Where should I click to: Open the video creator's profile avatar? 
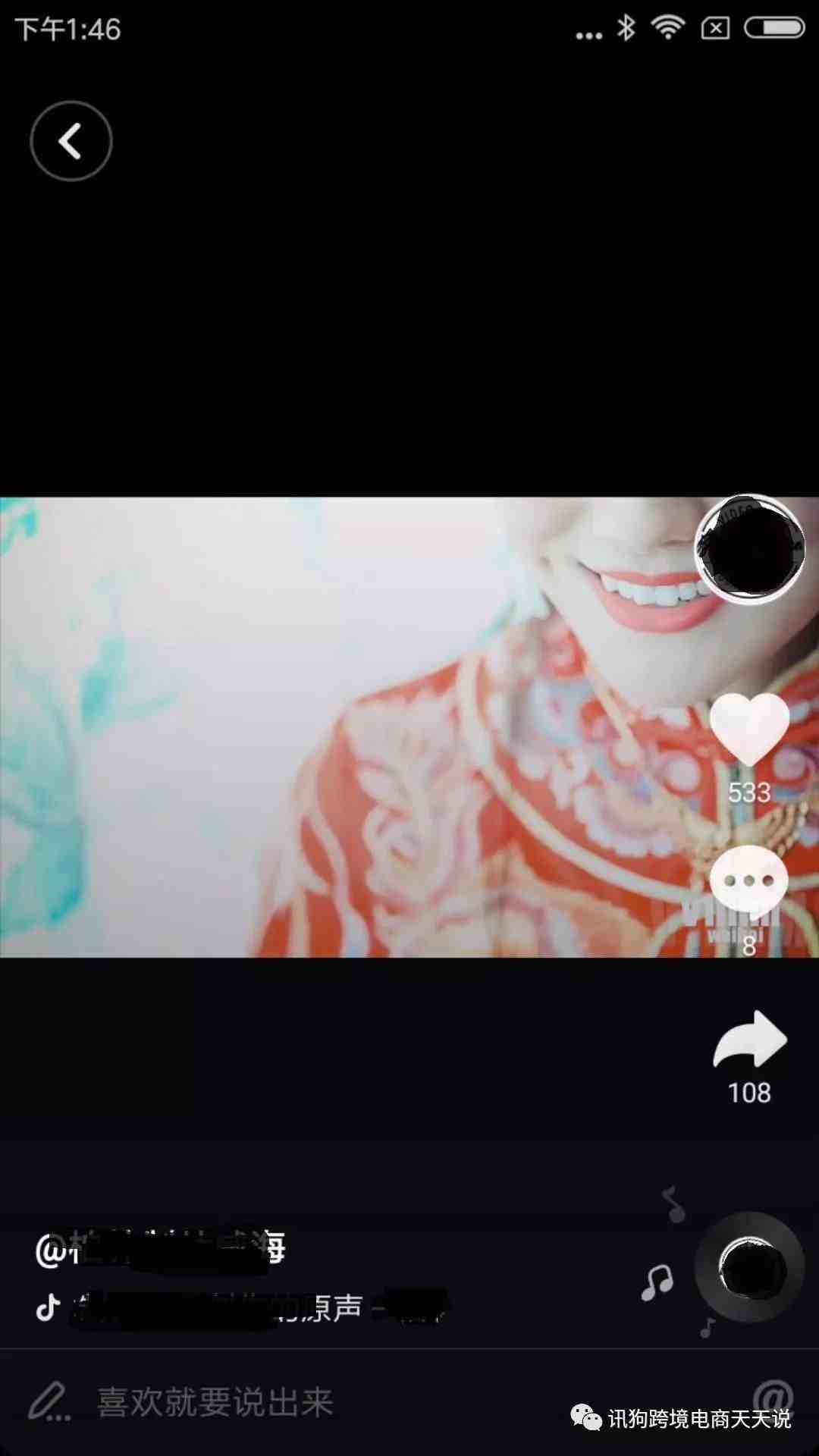(750, 548)
